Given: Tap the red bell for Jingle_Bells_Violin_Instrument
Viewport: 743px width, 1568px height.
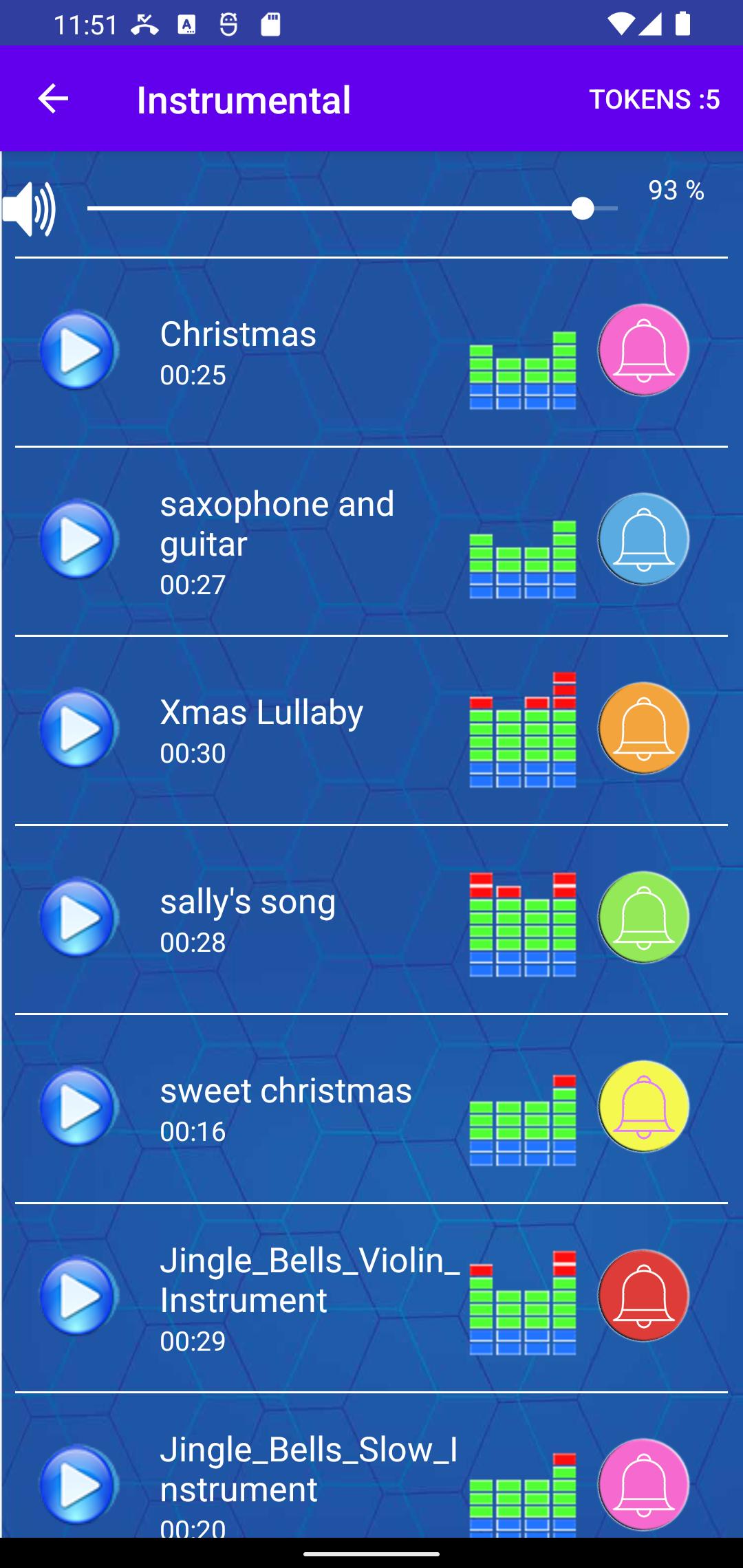Looking at the screenshot, I should (x=643, y=1296).
